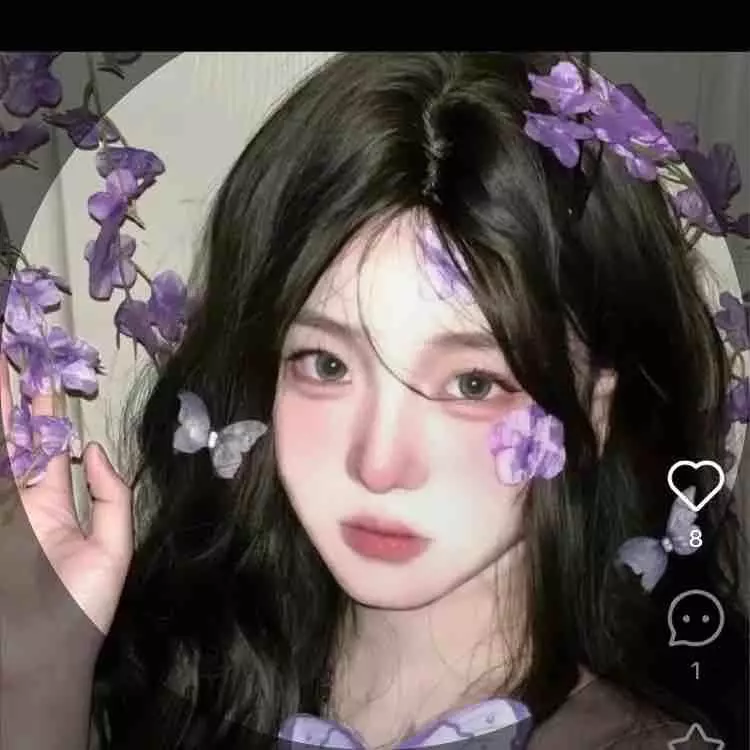The height and width of the screenshot is (750, 750).
Task: Like this post with the heart icon
Action: [695, 485]
